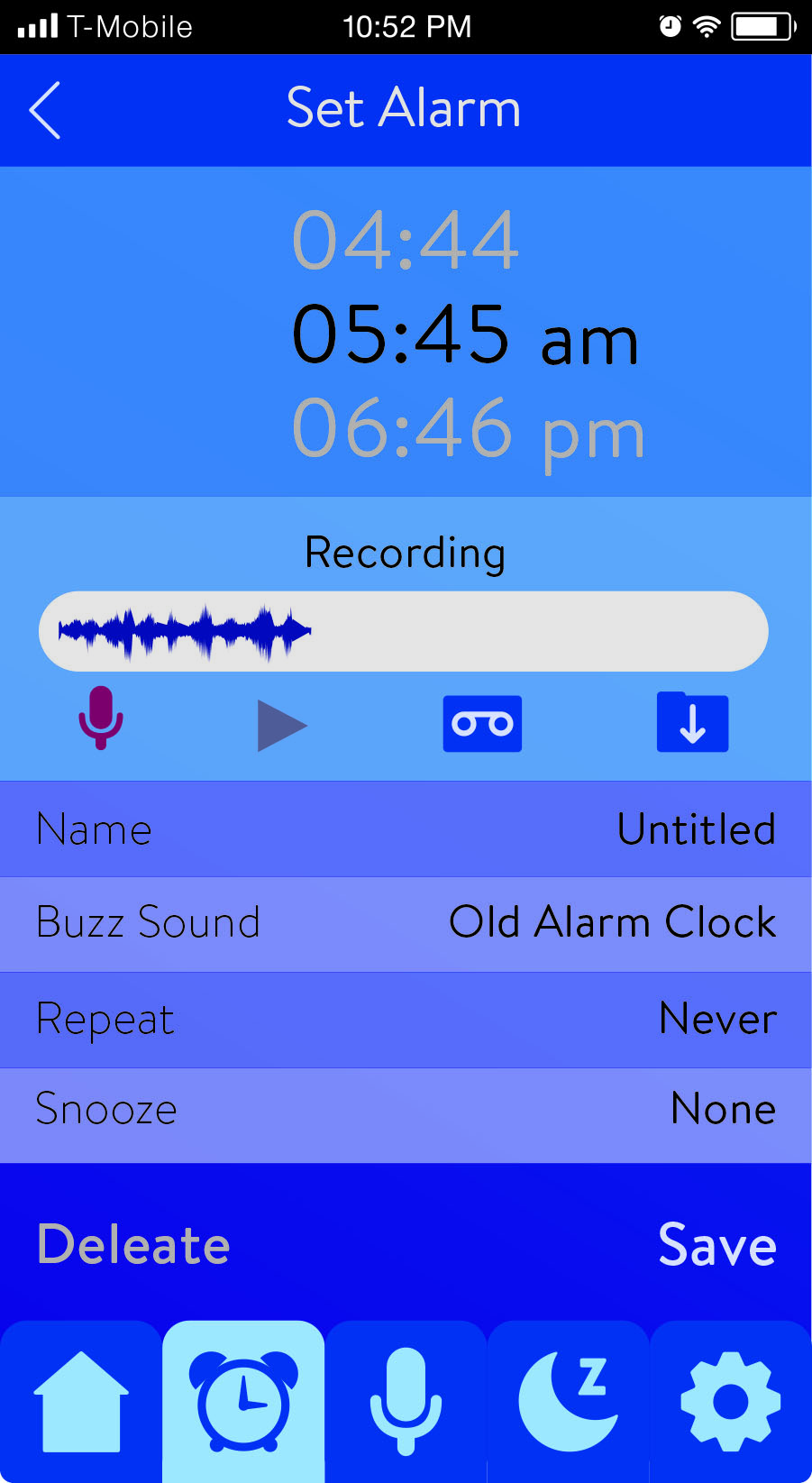Open the sleep moon tab
This screenshot has height=1483, width=812.
click(568, 1402)
